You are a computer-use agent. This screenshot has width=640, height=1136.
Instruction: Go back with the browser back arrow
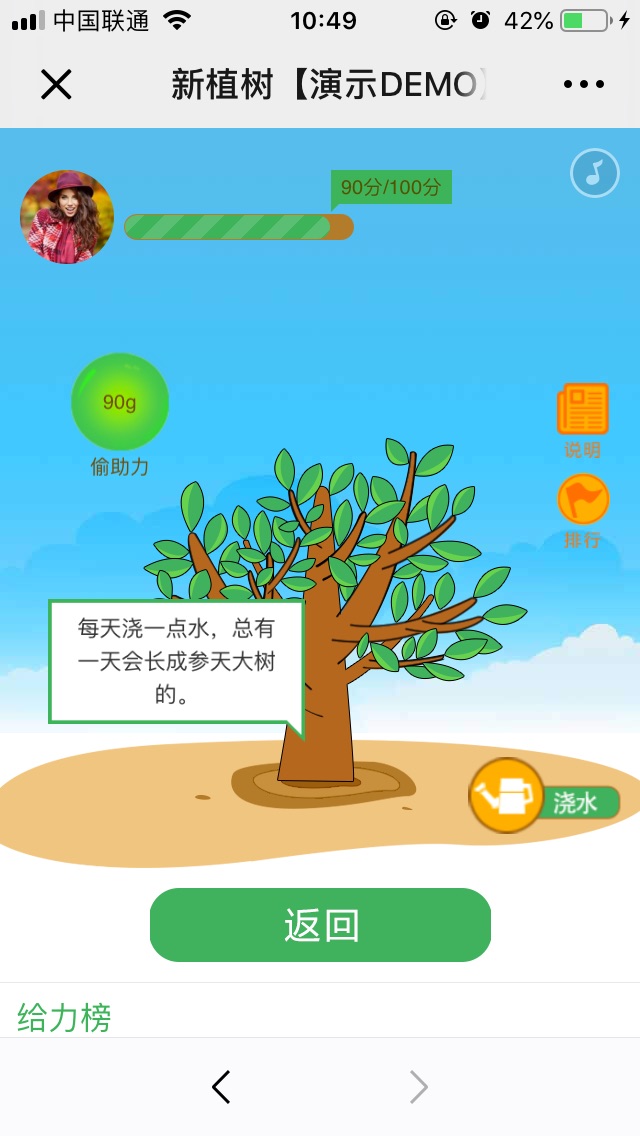pyautogui.click(x=222, y=1087)
